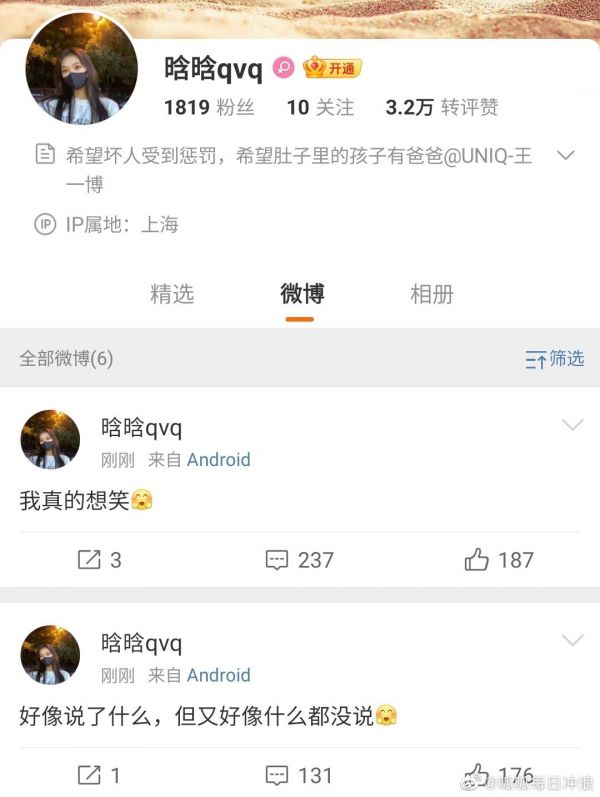Repost the 我真的想笑 post
This screenshot has width=600, height=797.
[100, 560]
